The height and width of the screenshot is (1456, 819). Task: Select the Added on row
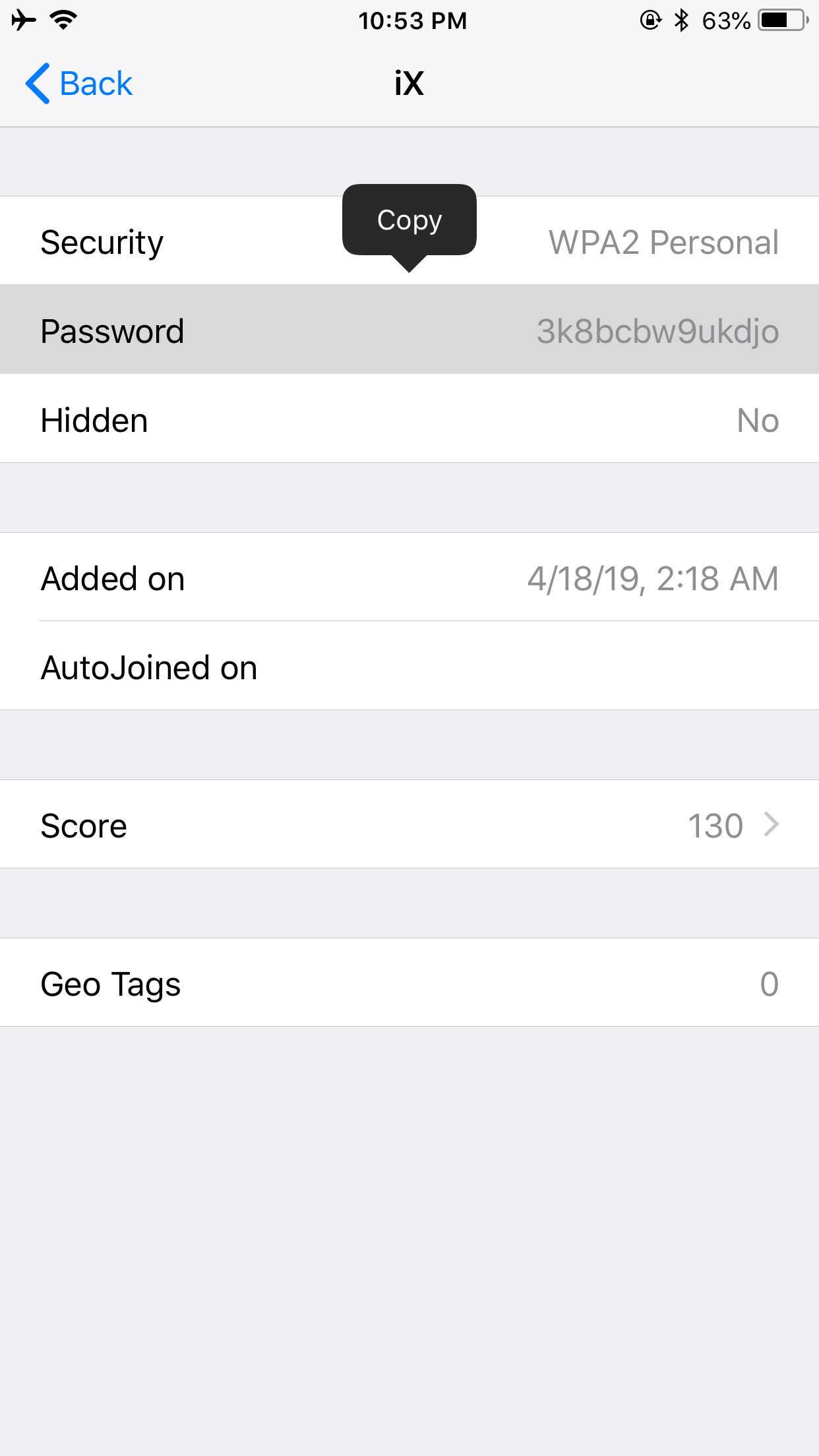409,577
